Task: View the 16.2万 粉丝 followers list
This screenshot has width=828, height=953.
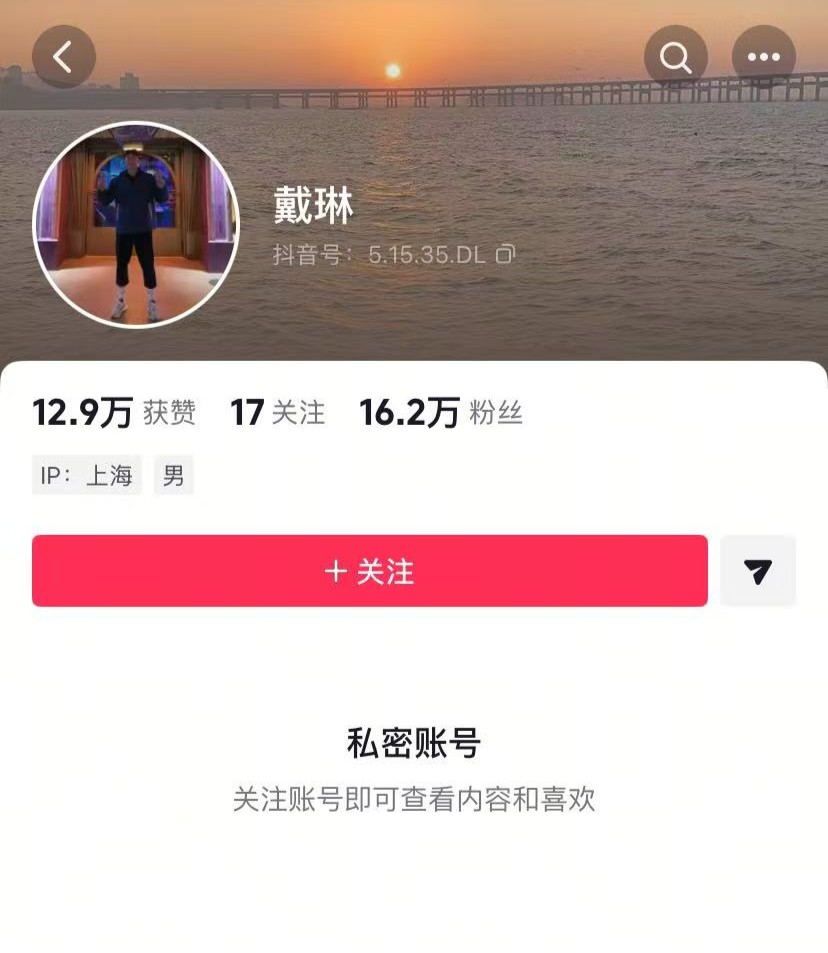Action: [x=441, y=412]
